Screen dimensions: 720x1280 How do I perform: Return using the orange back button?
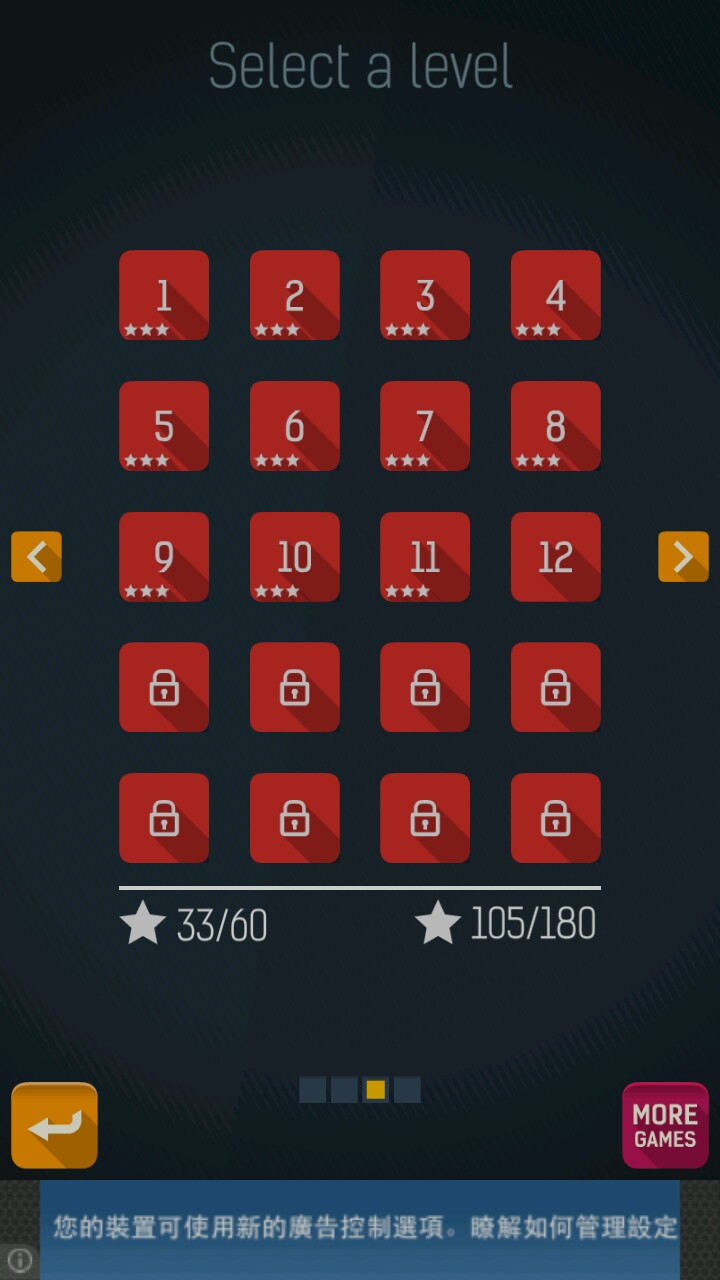(x=55, y=1126)
